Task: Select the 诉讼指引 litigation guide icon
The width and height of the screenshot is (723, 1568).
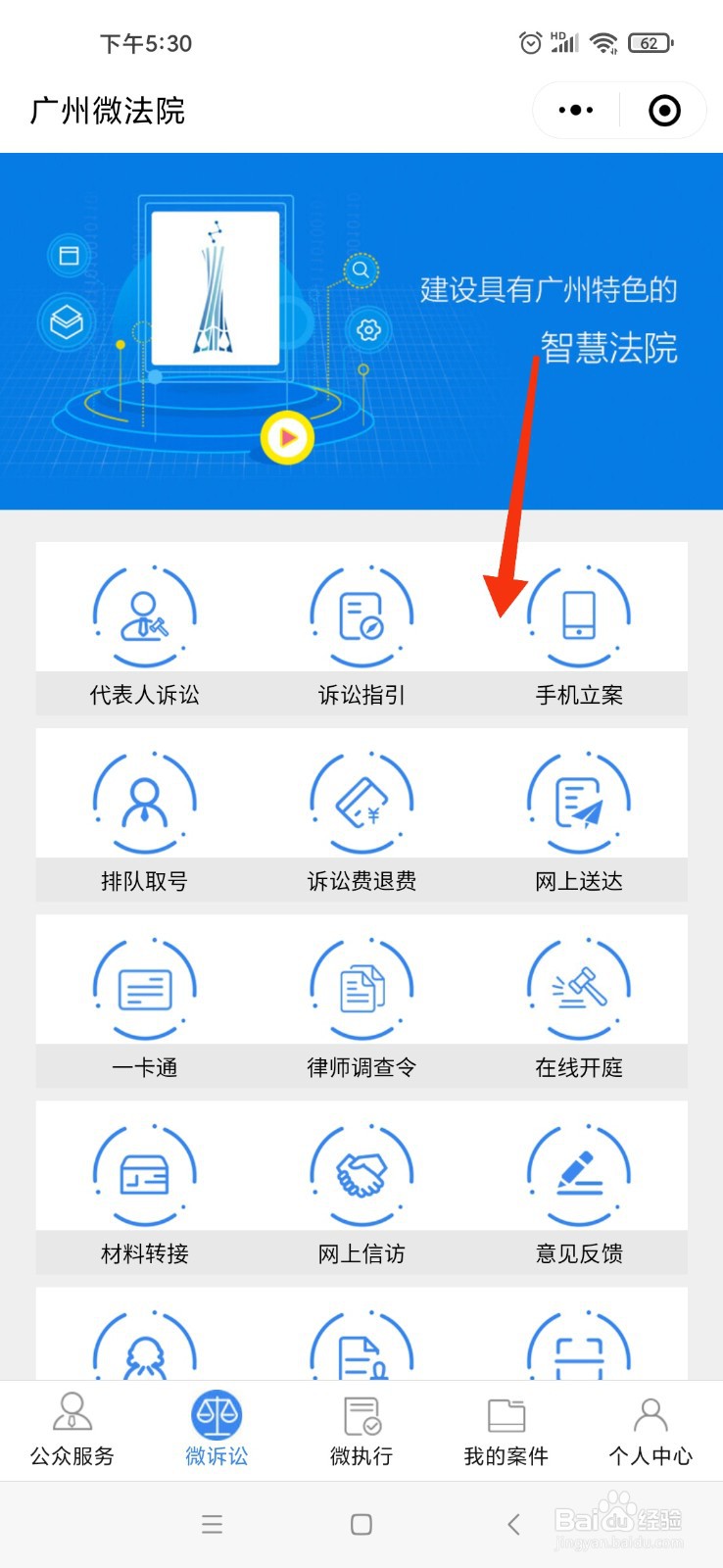Action: click(x=361, y=617)
